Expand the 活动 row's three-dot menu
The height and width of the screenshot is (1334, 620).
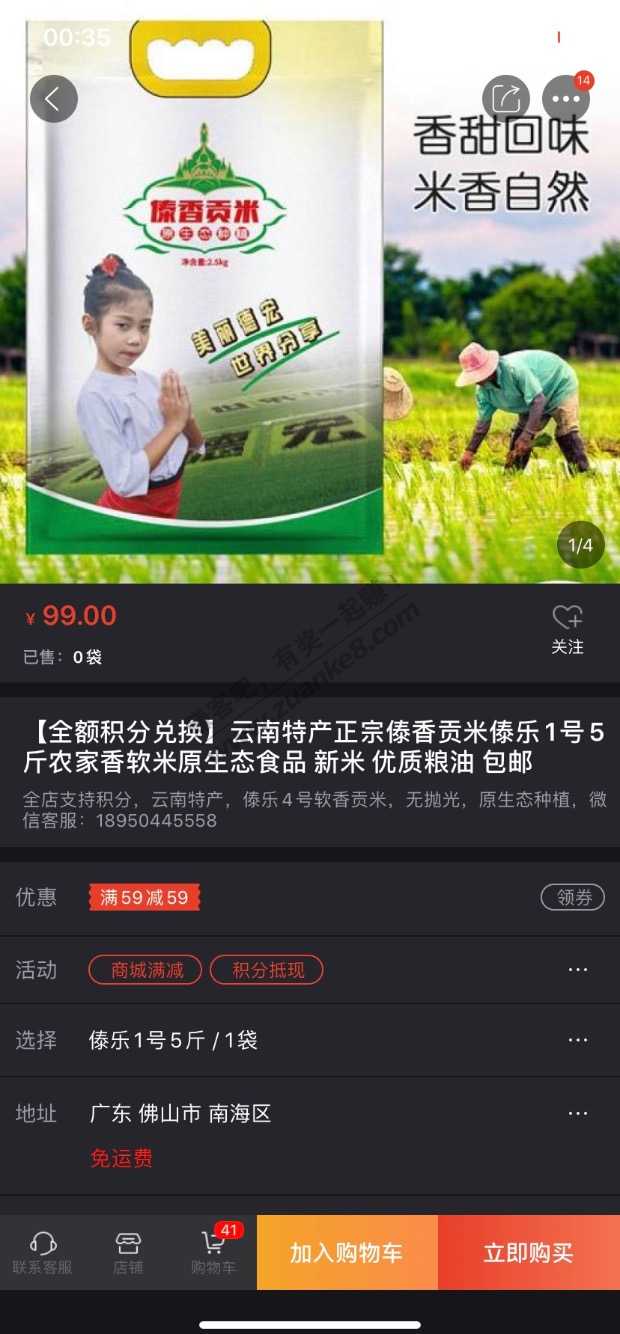(x=578, y=970)
